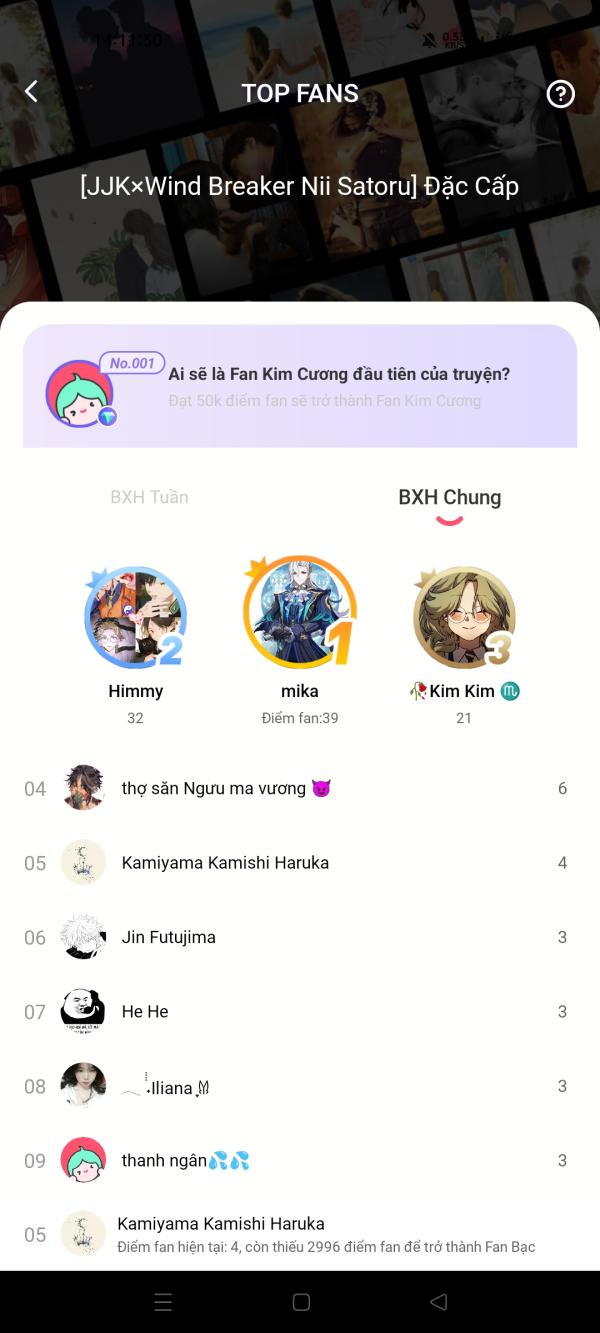This screenshot has height=1333, width=600.
Task: Open the Iliana row ranked 08
Action: [300, 1086]
